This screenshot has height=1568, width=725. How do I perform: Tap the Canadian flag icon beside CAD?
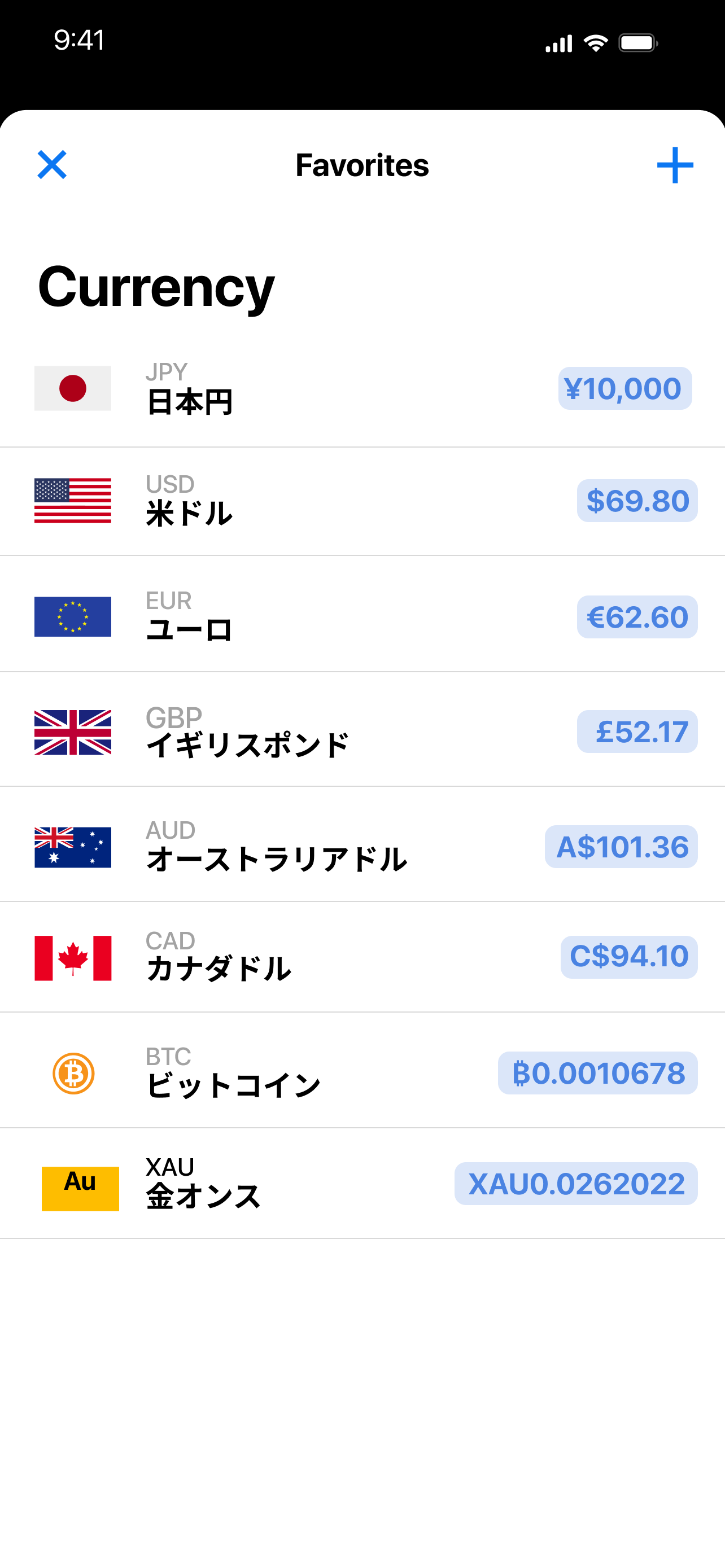coord(73,957)
